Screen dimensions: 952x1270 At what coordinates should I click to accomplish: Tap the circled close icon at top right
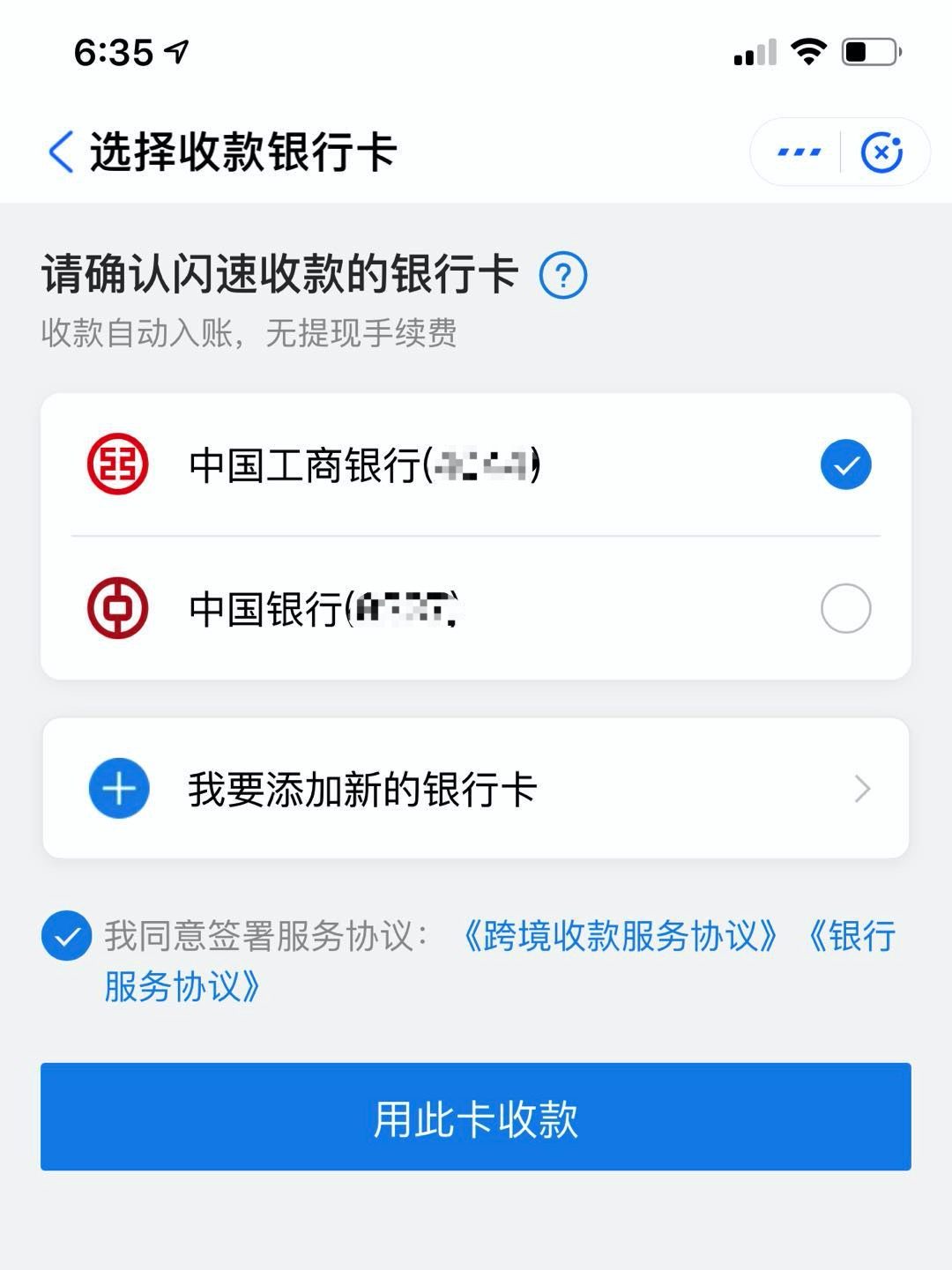[x=881, y=151]
